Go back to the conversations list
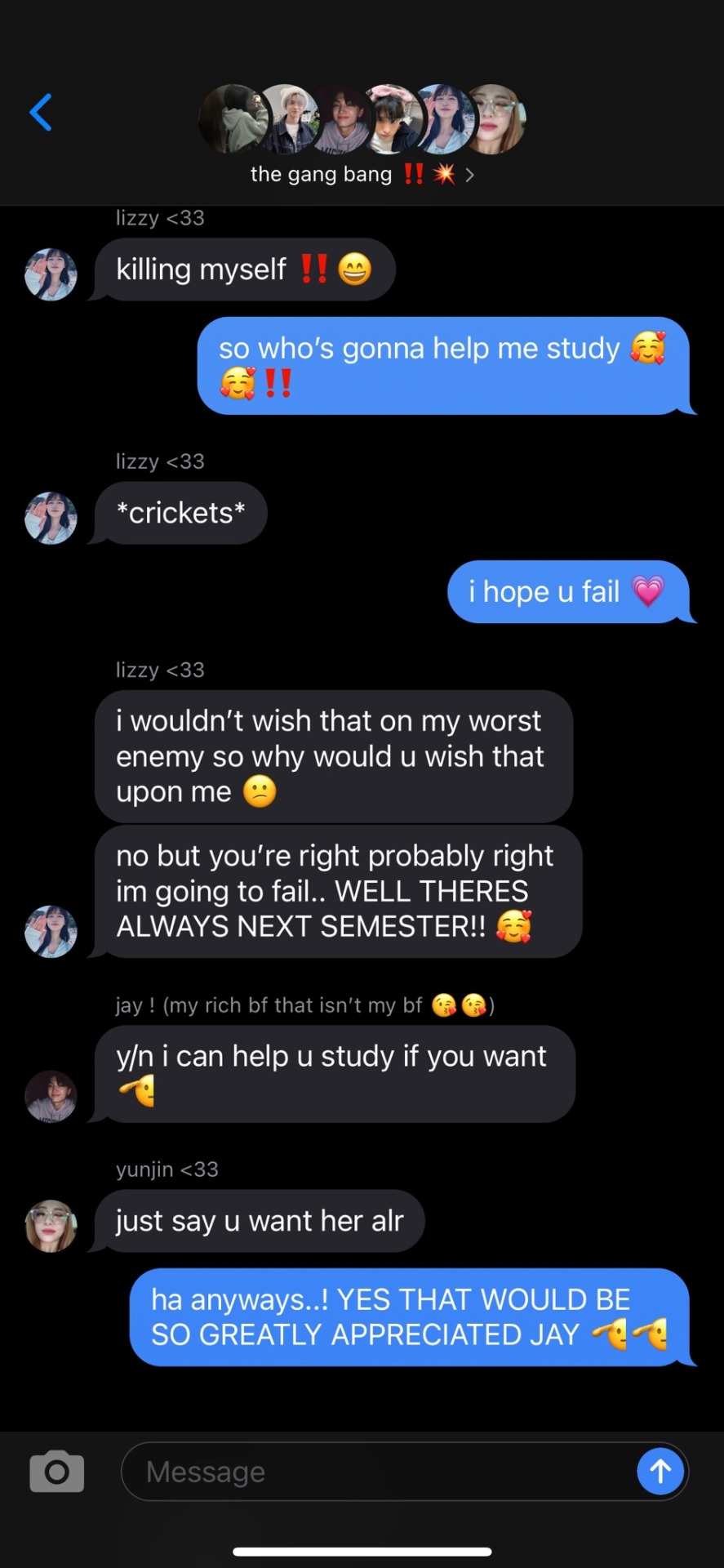Image resolution: width=724 pixels, height=1568 pixels. point(41,113)
